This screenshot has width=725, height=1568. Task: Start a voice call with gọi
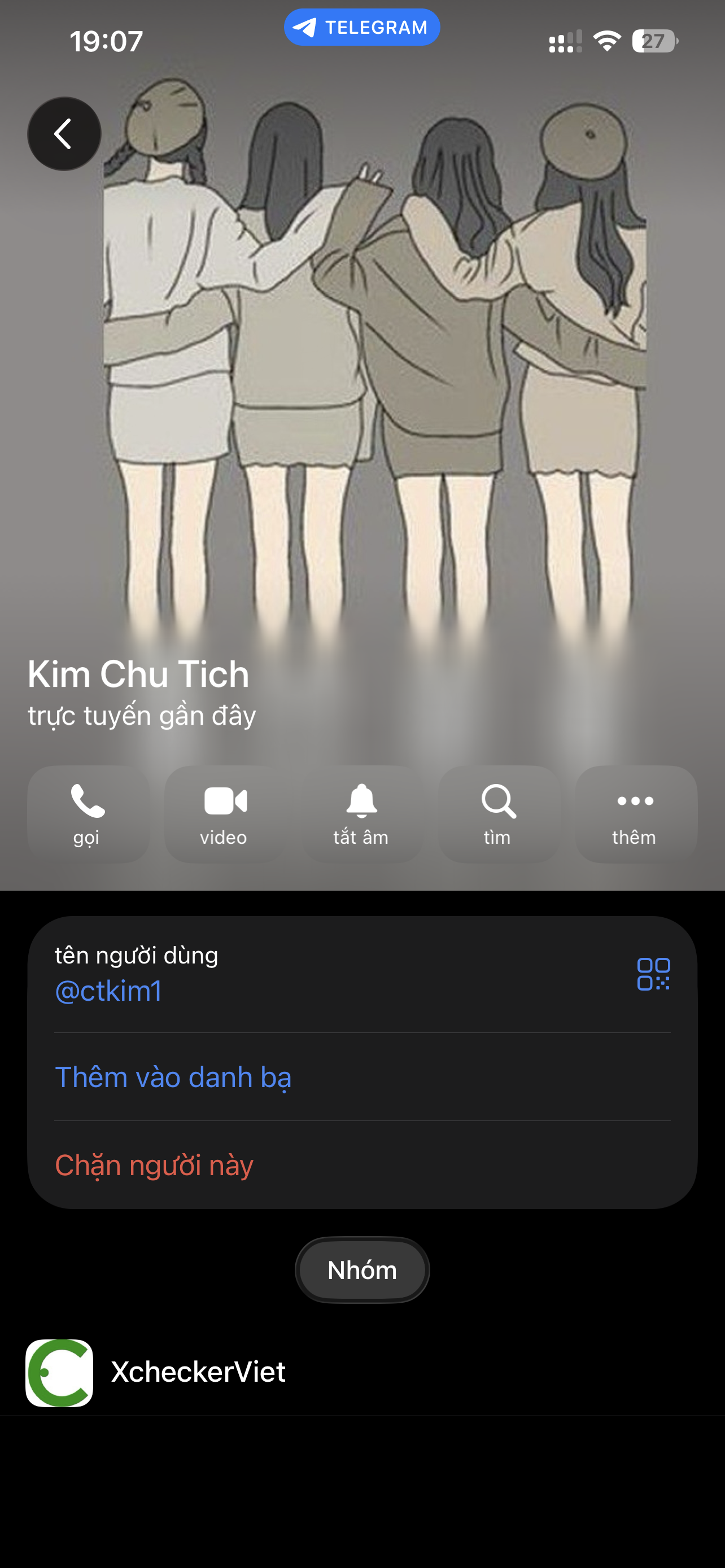point(88,814)
